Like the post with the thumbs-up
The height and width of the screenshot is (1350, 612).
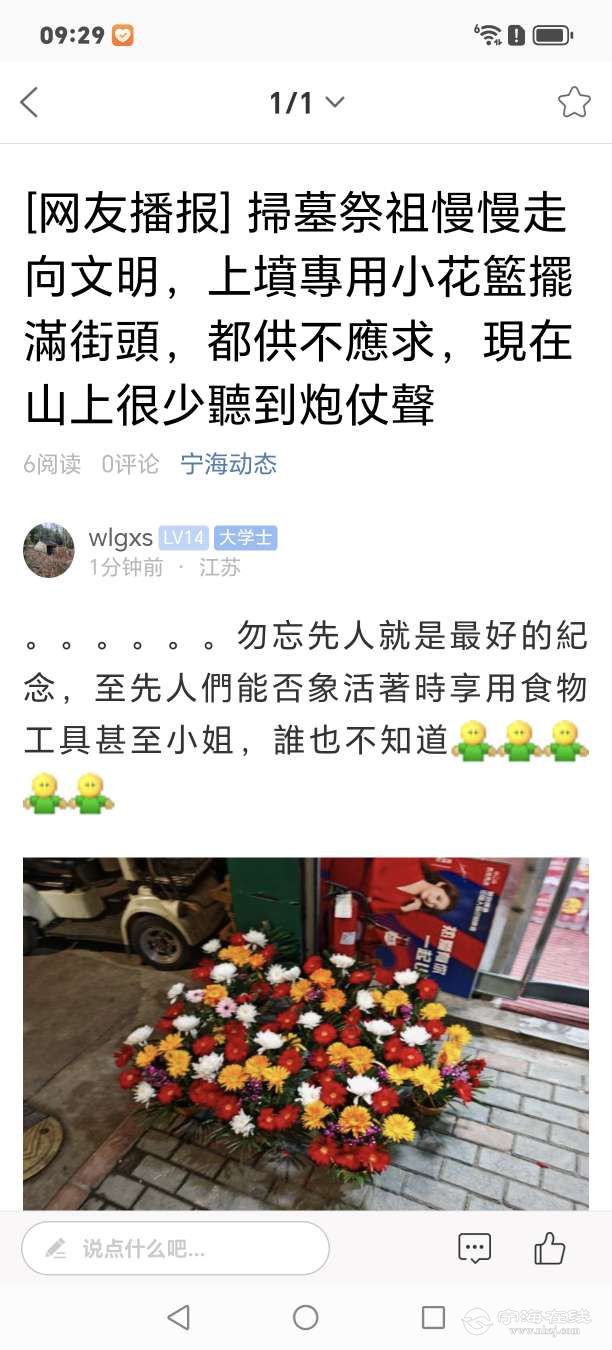549,1248
